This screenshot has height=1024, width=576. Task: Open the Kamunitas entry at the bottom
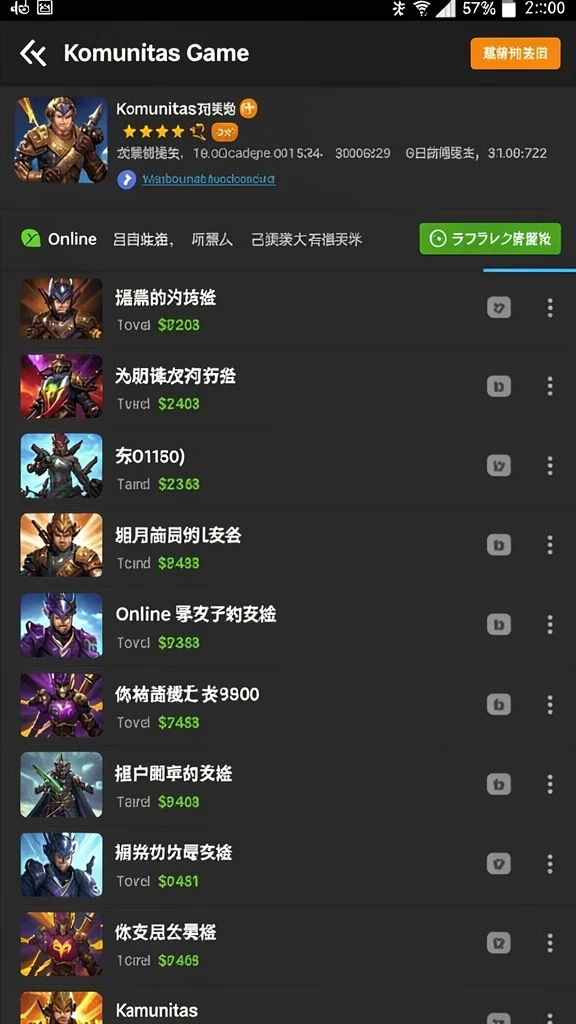(288, 1006)
